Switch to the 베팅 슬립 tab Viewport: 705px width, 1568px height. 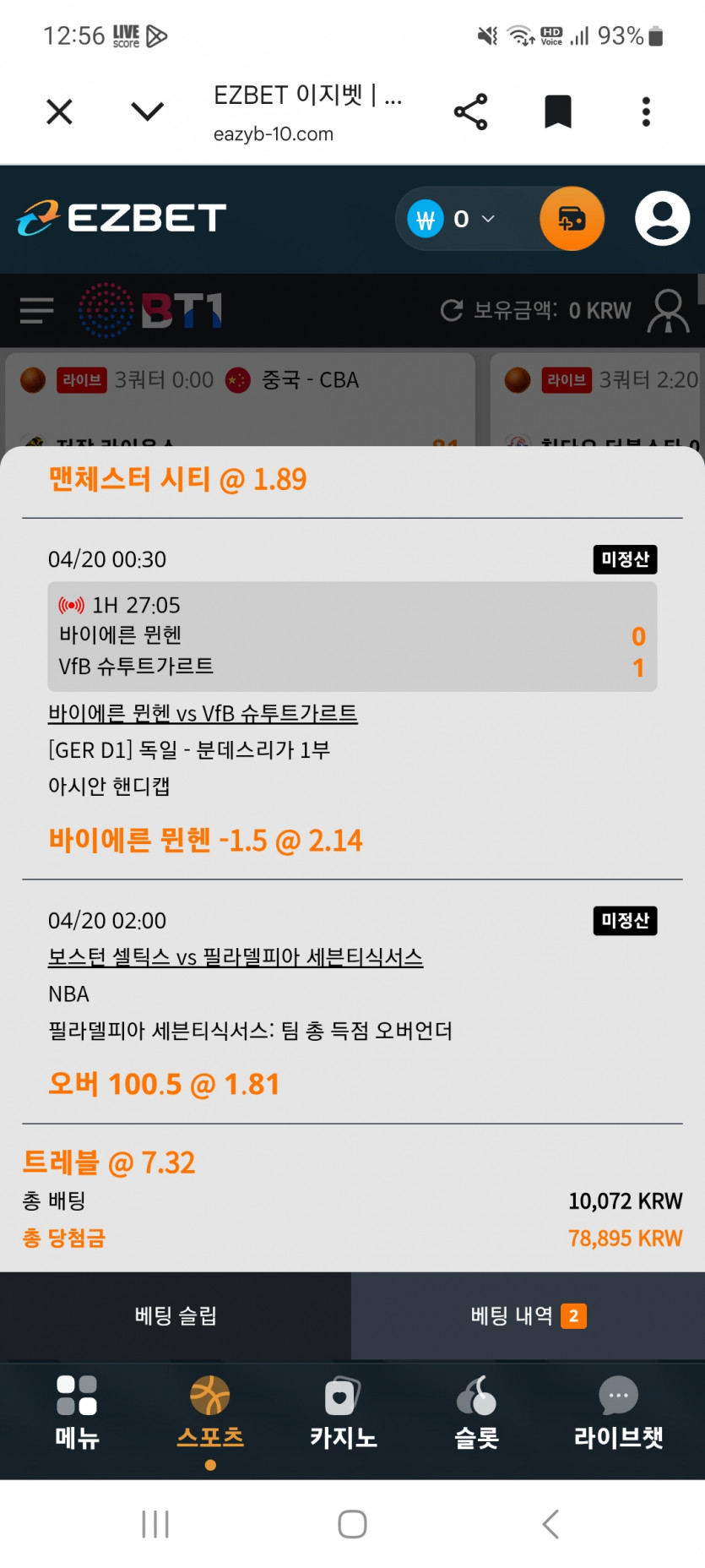click(x=176, y=1315)
